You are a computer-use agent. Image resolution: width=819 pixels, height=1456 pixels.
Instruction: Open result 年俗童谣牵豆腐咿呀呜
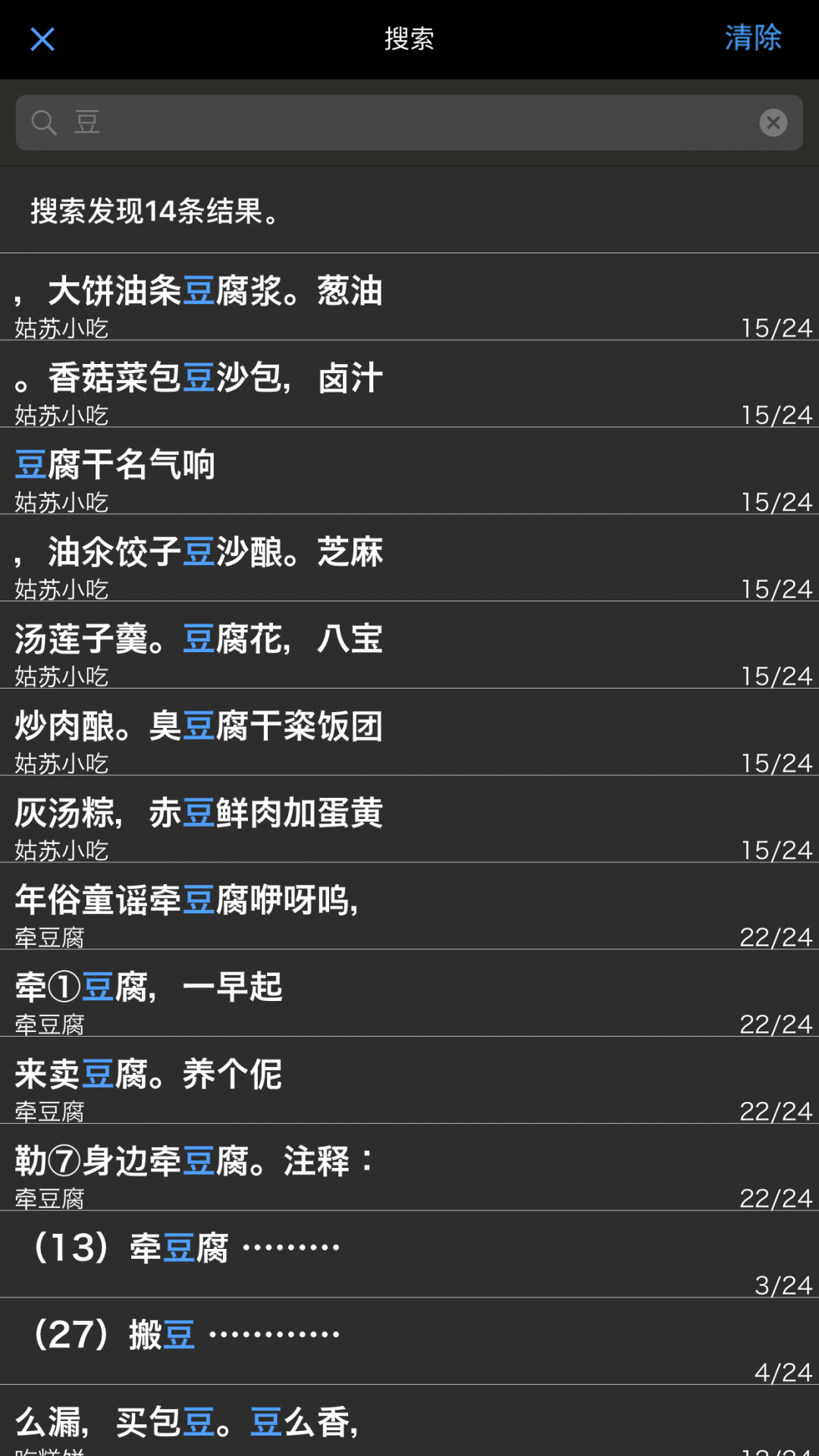409,907
